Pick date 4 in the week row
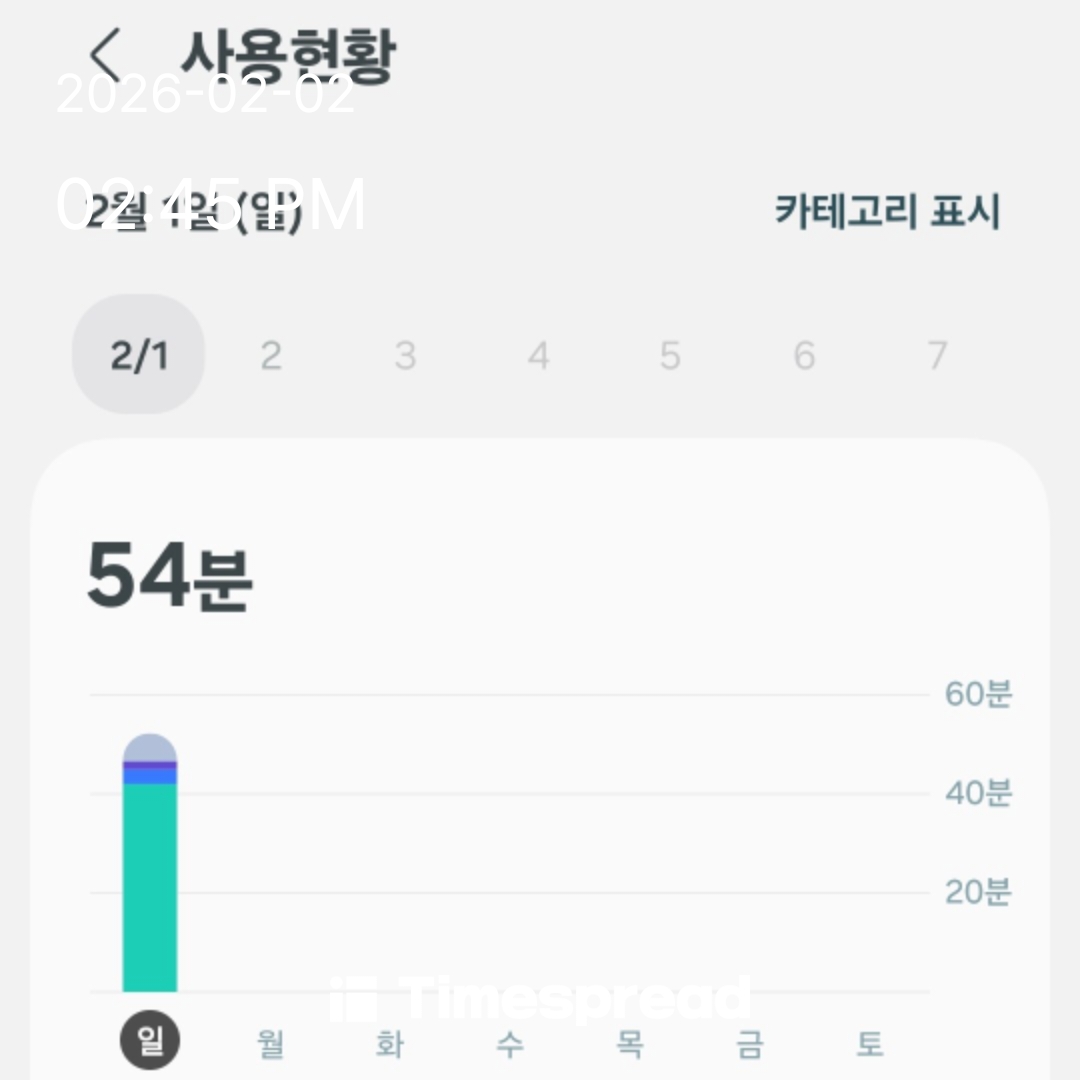This screenshot has width=1080, height=1080. [x=538, y=355]
